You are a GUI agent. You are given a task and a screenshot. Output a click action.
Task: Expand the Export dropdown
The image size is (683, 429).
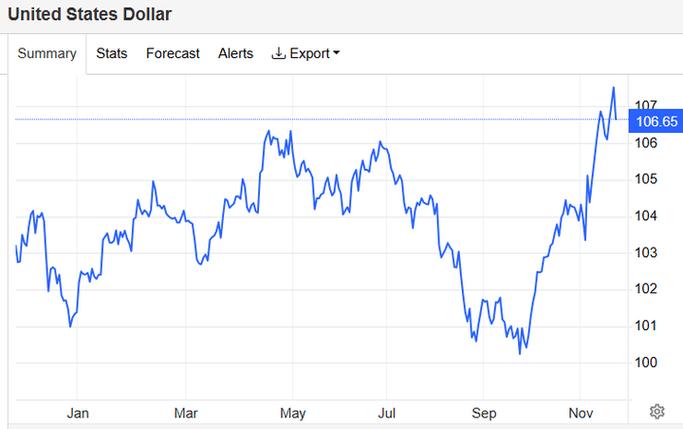click(306, 54)
